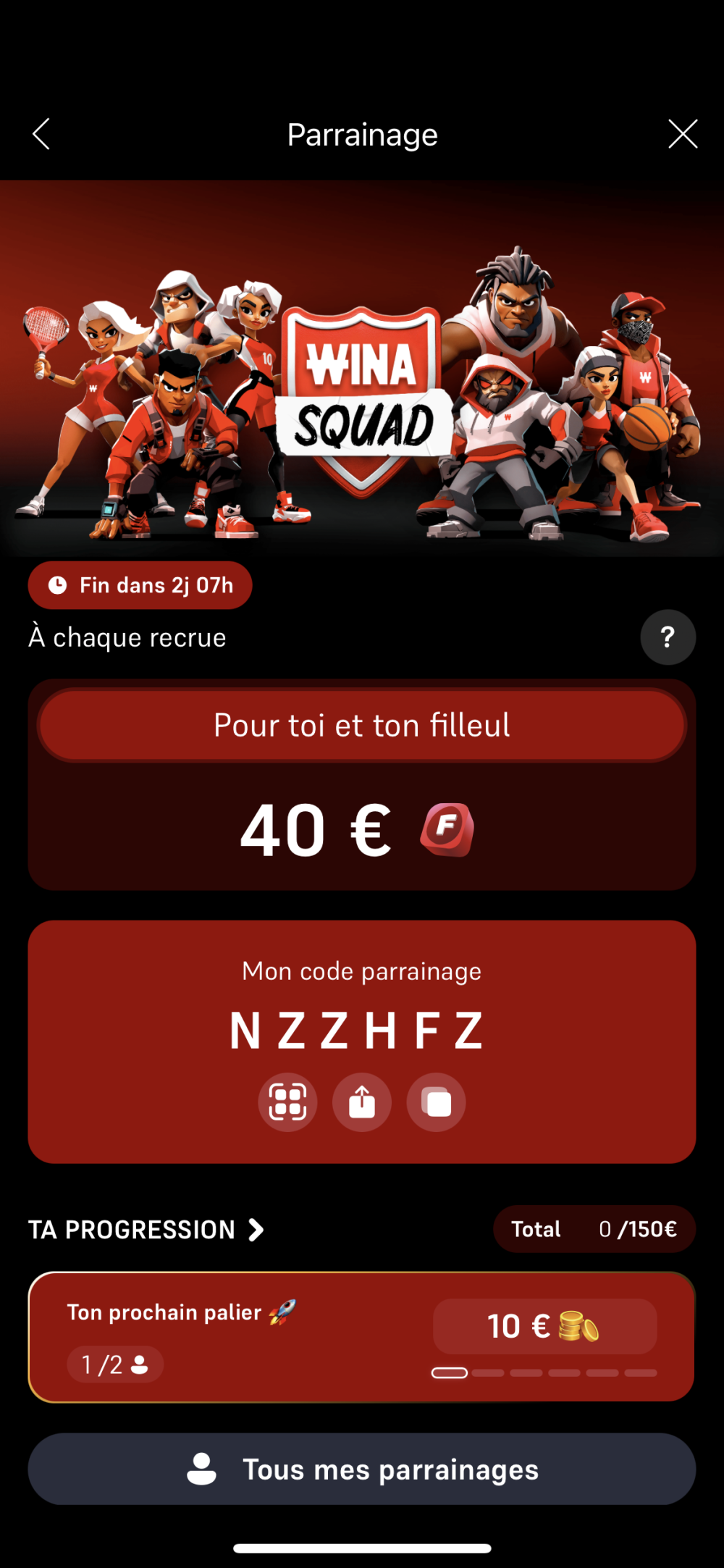Open the Ton prochain palier card
The image size is (724, 1568).
361,1336
